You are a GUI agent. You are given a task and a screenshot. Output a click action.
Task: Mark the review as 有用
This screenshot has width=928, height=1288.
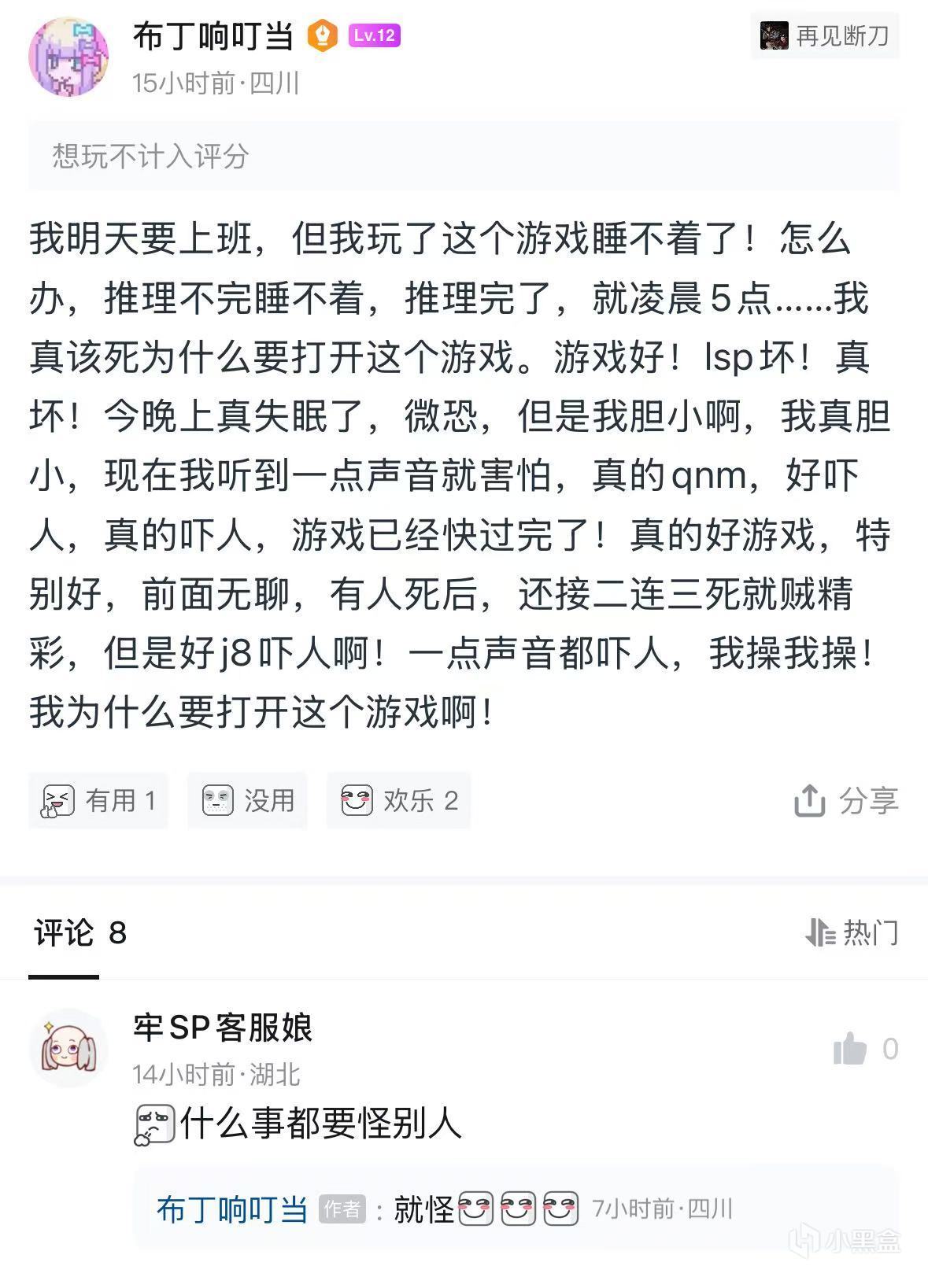pyautogui.click(x=98, y=800)
